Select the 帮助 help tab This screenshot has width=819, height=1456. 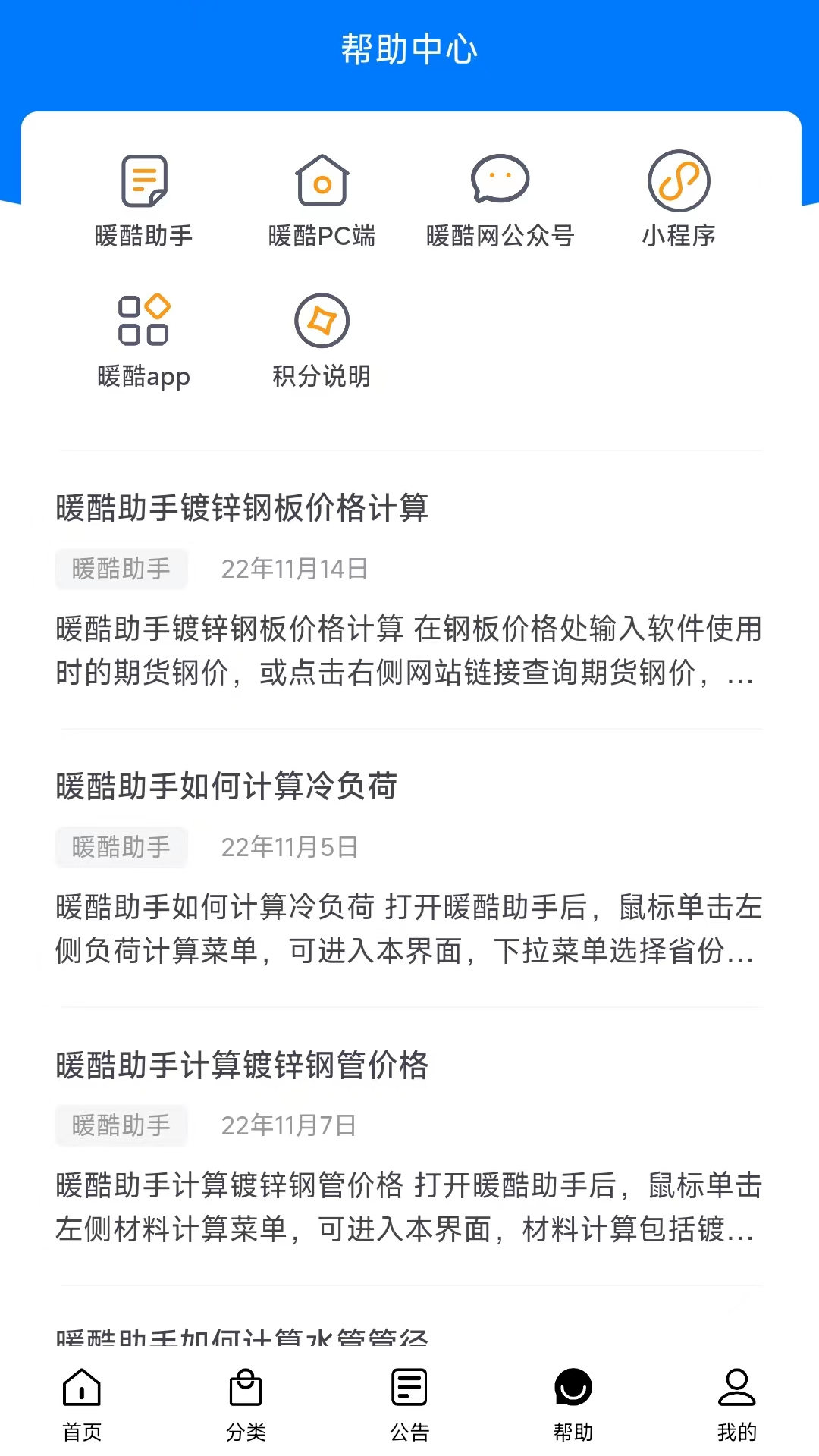tap(573, 1403)
